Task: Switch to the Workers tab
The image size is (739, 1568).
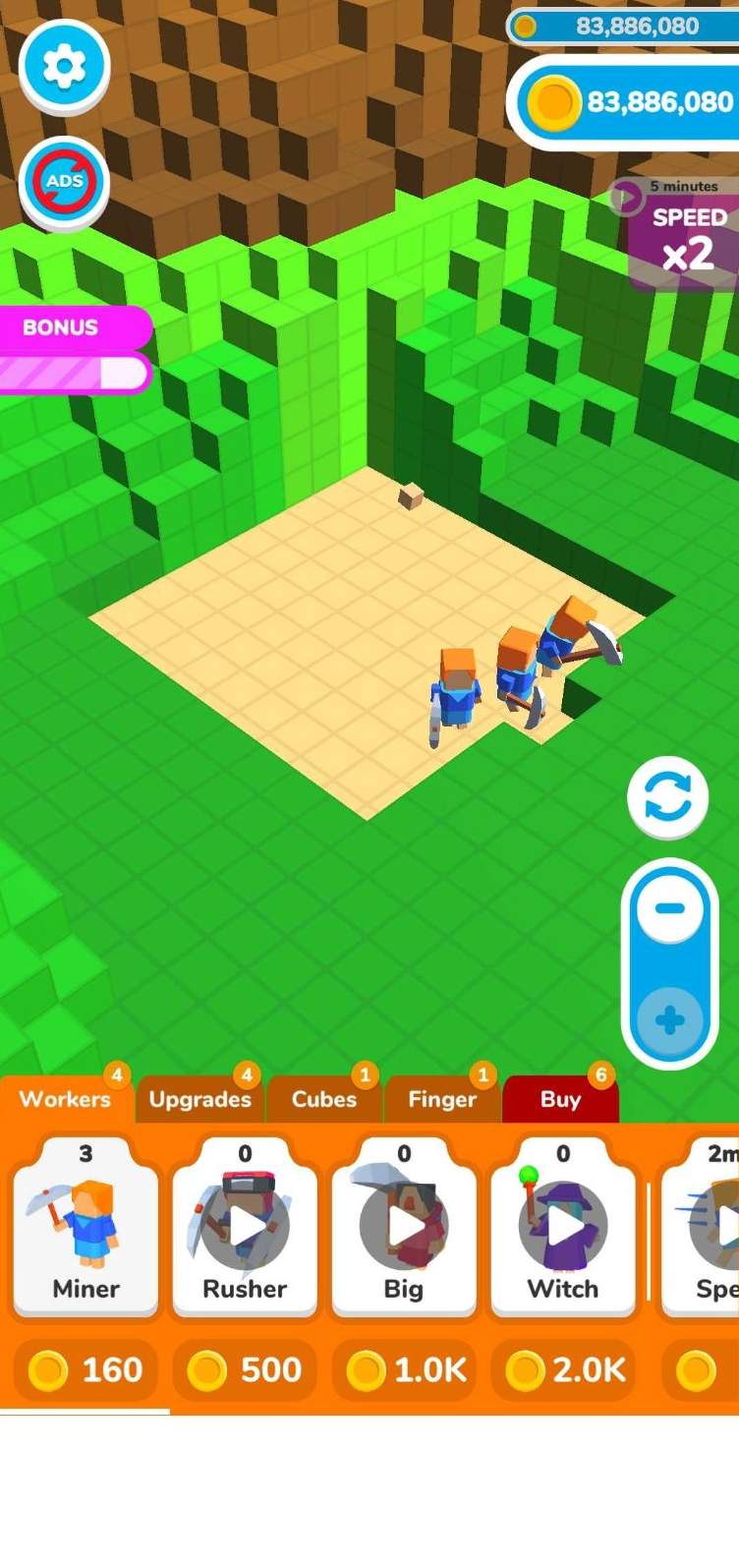Action: click(66, 1099)
